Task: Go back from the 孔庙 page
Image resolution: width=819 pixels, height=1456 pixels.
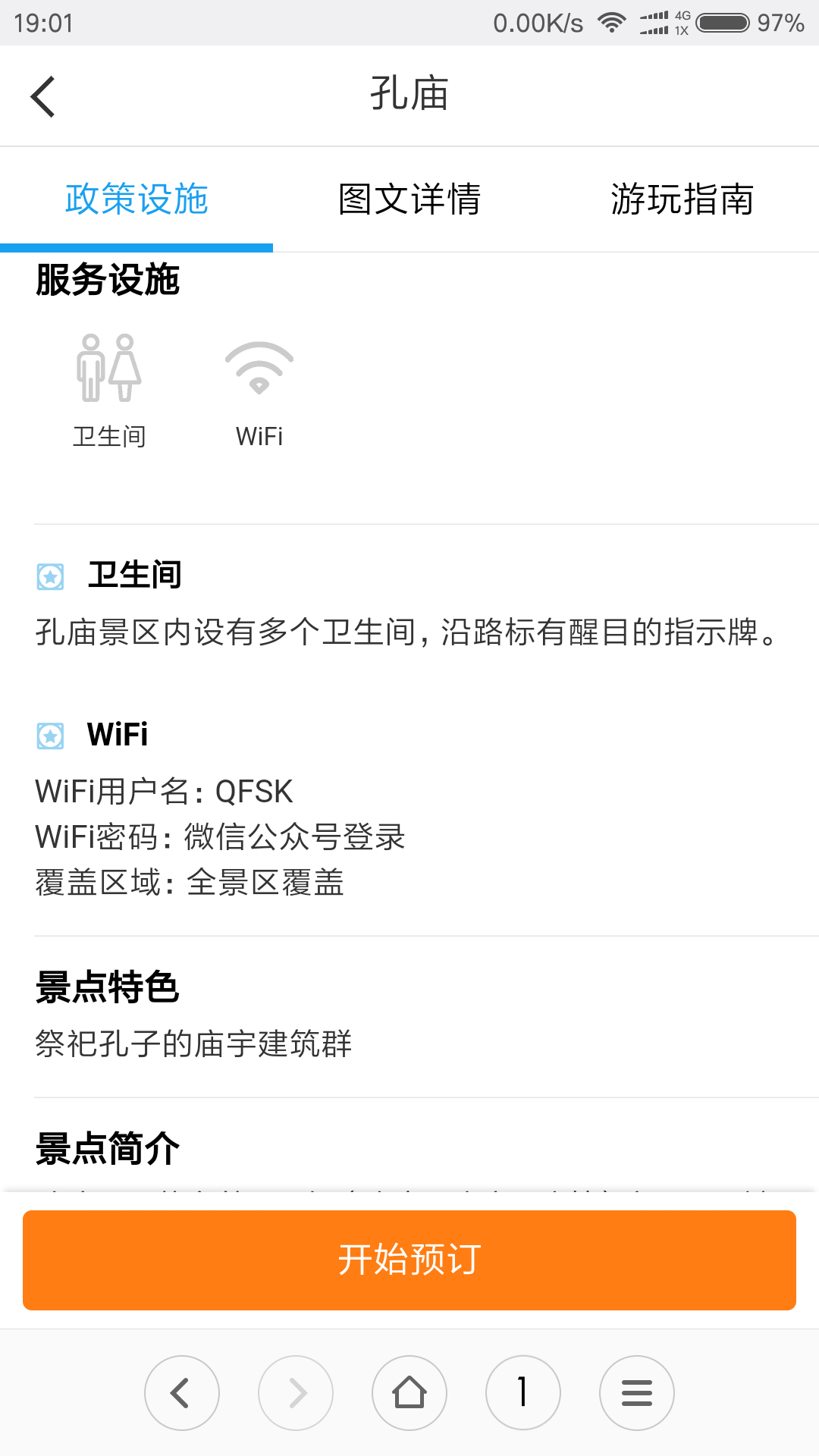Action: (x=42, y=96)
